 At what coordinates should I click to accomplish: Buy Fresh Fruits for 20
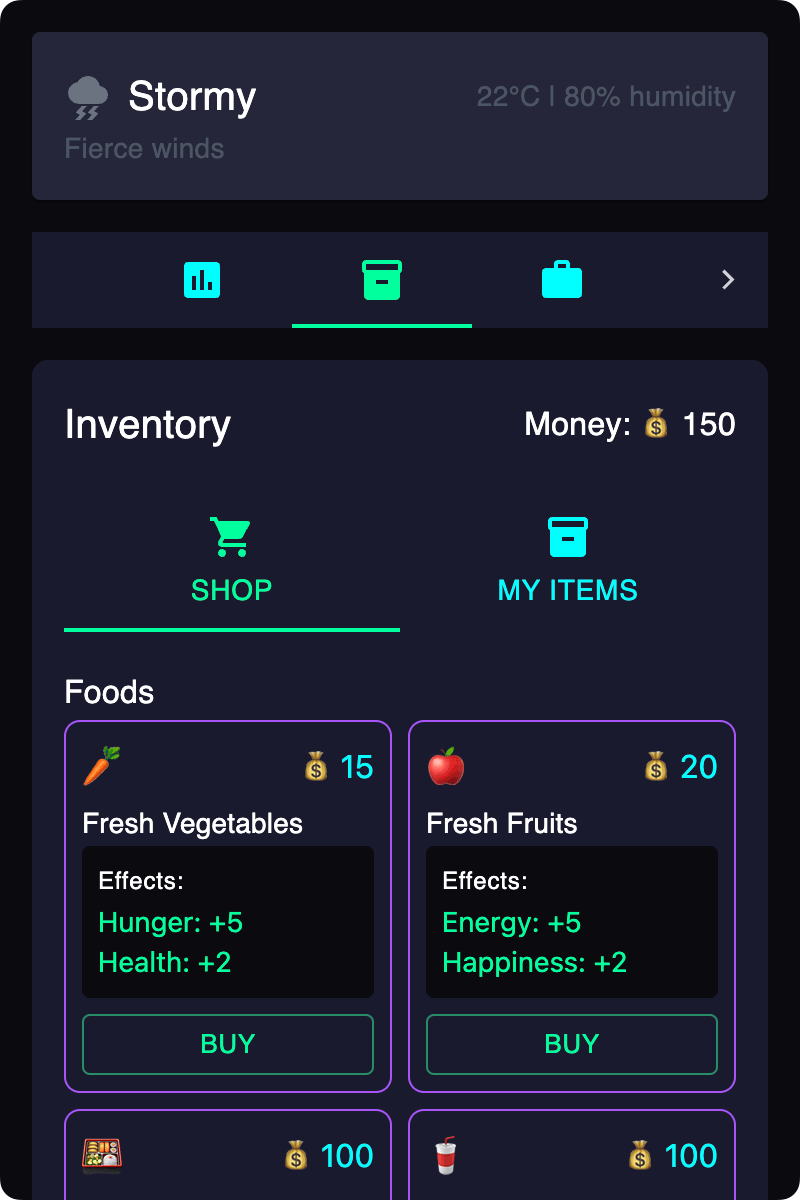572,1044
